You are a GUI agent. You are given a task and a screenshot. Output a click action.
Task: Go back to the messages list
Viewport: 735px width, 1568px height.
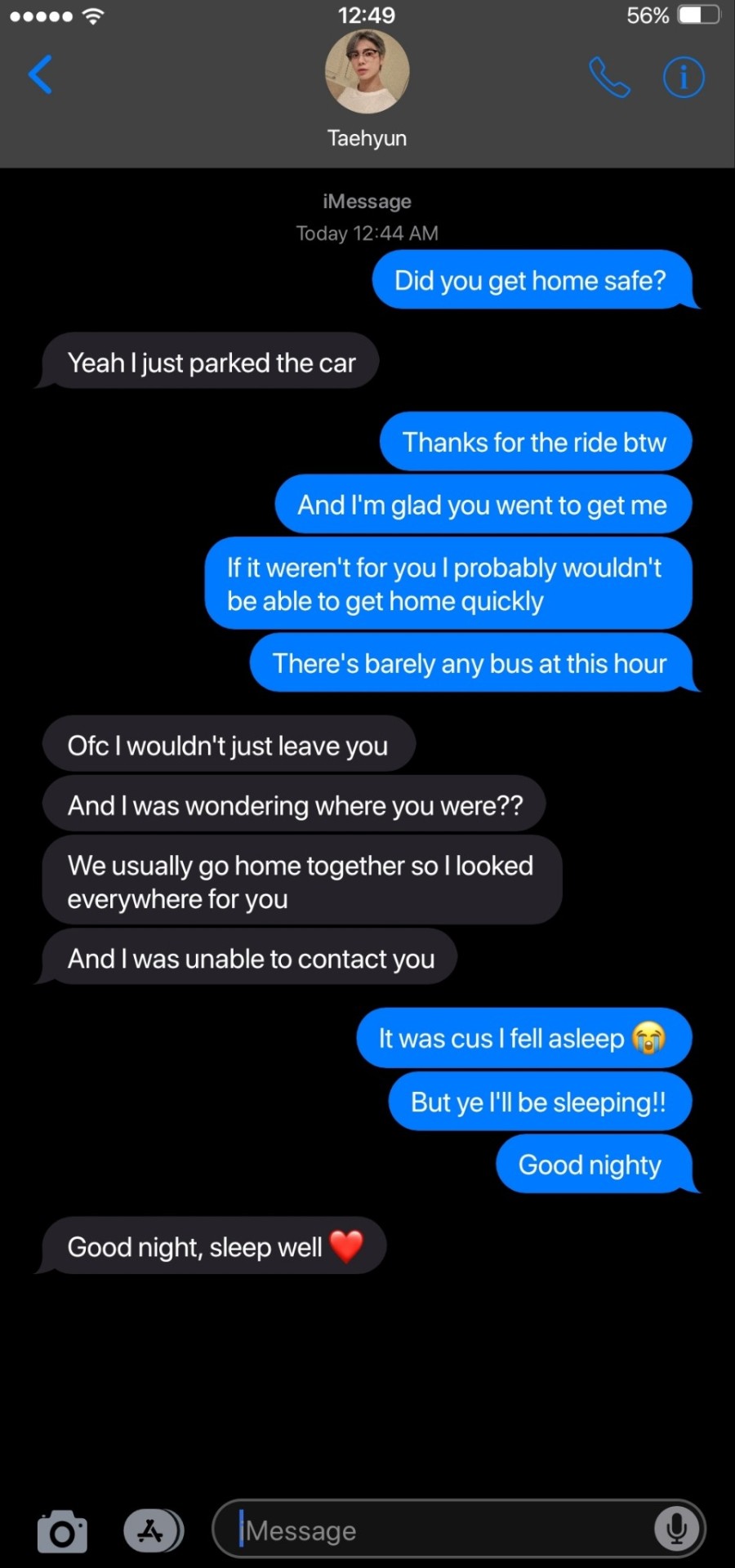(40, 75)
